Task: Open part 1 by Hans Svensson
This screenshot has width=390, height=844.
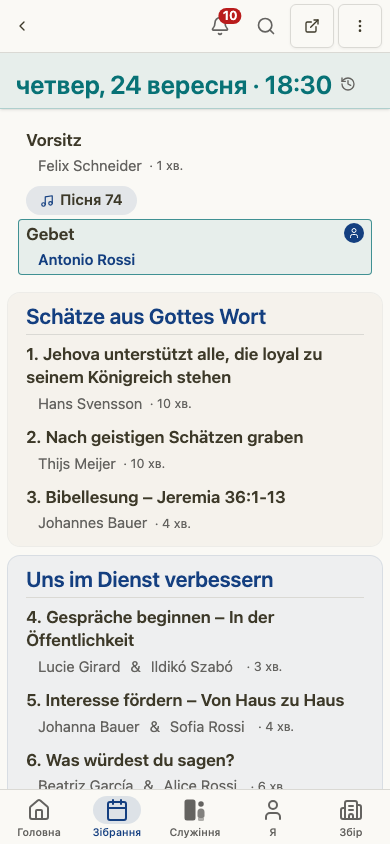Action: pyautogui.click(x=195, y=379)
